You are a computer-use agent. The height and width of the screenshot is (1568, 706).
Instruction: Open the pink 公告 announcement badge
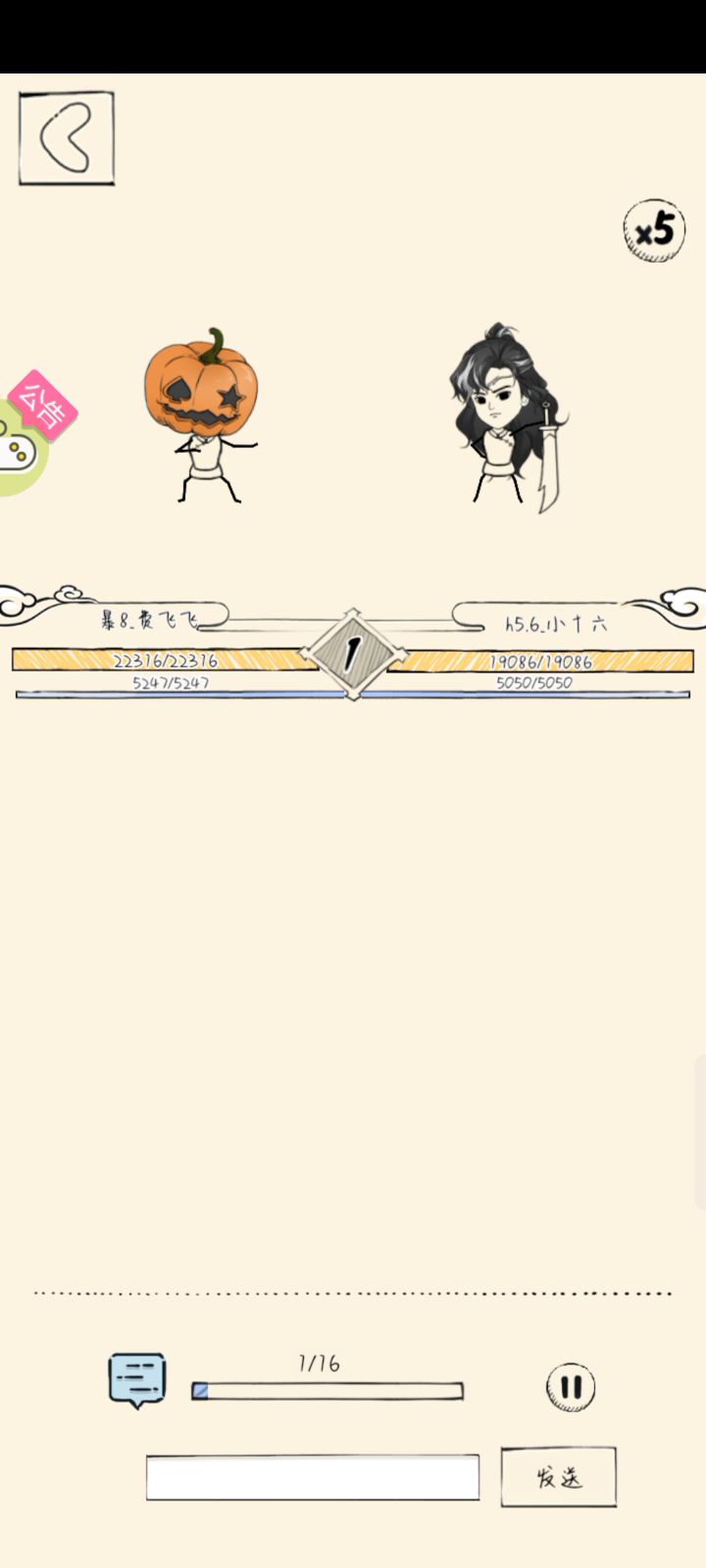point(42,406)
